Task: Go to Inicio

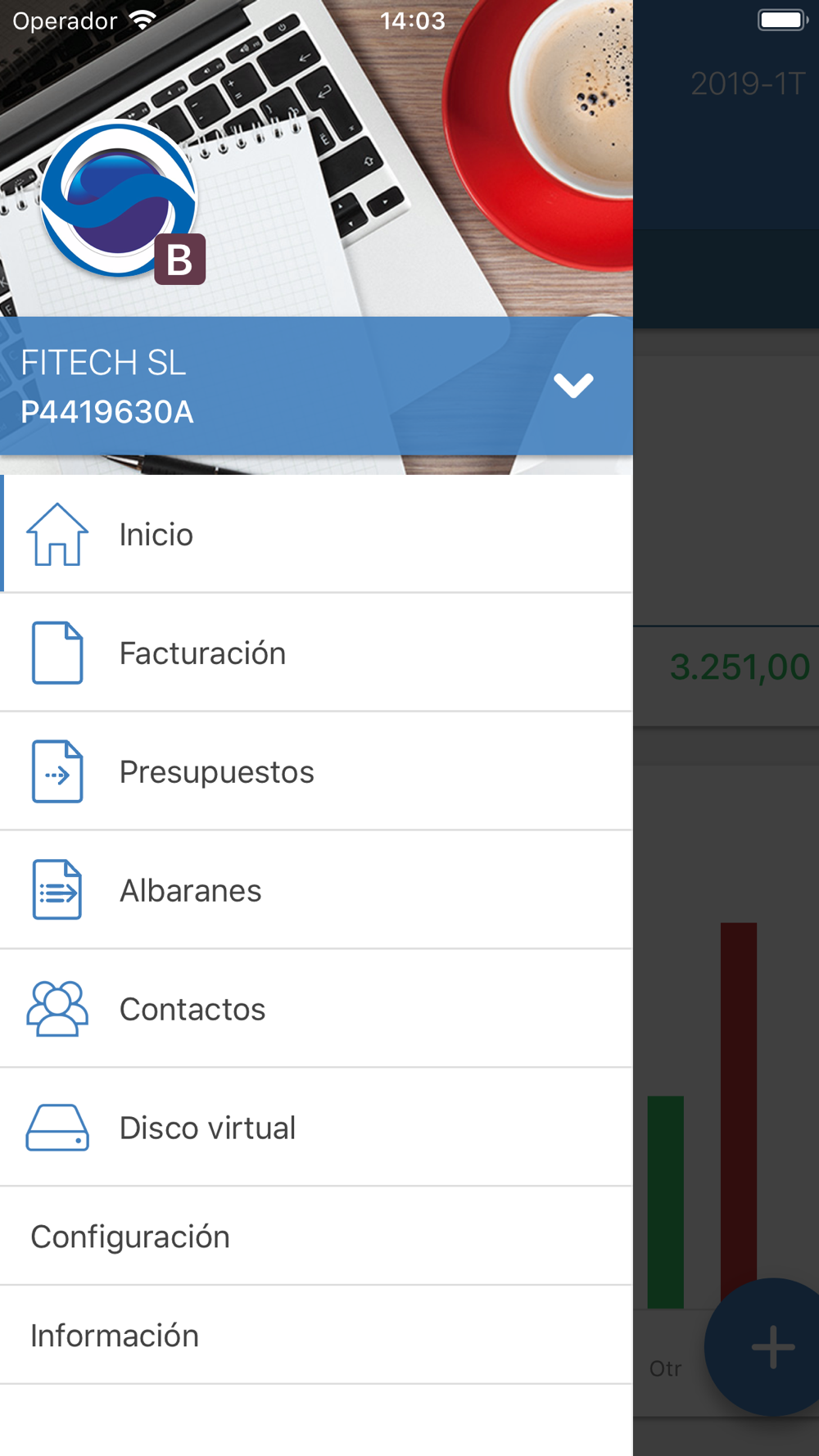Action: click(x=316, y=534)
